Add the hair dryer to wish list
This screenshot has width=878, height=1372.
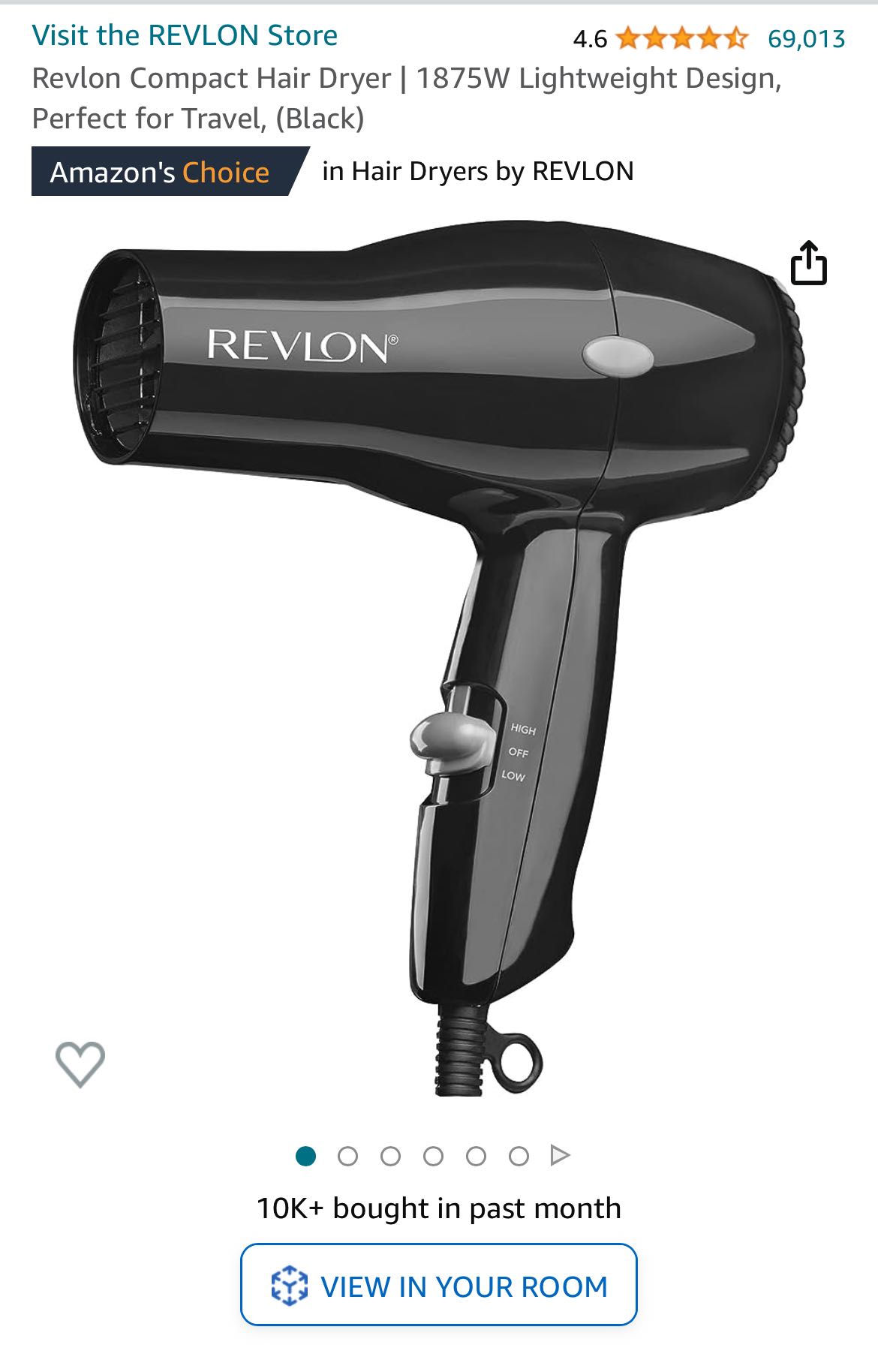80,1064
